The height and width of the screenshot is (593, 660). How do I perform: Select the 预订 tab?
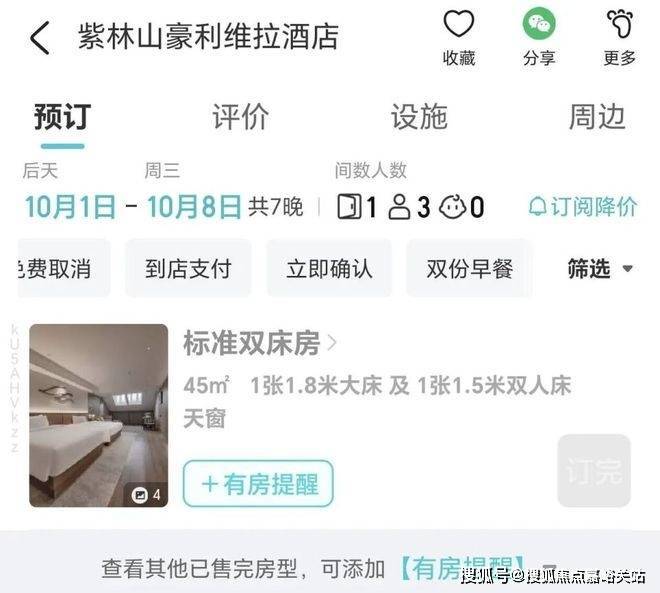(x=62, y=117)
